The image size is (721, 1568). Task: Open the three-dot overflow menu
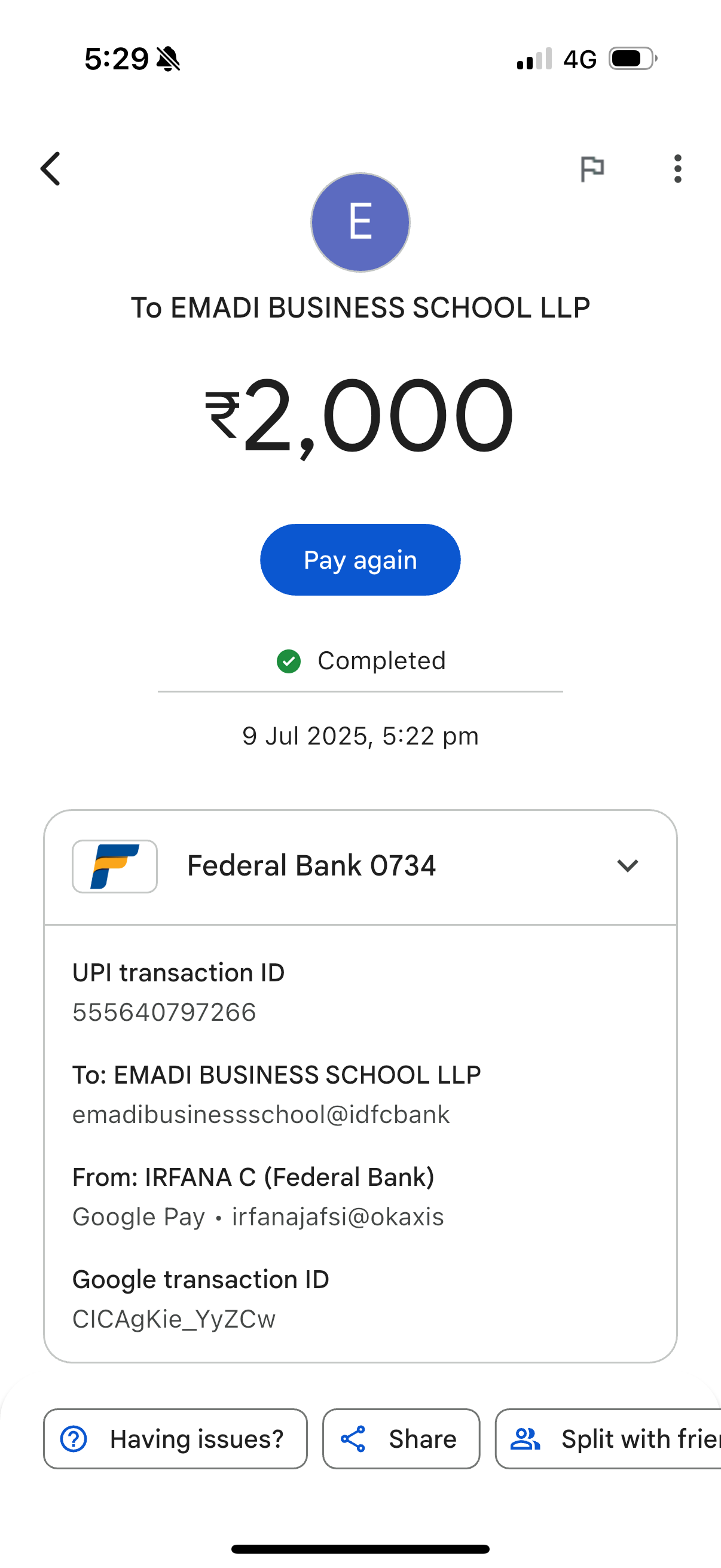[677, 169]
